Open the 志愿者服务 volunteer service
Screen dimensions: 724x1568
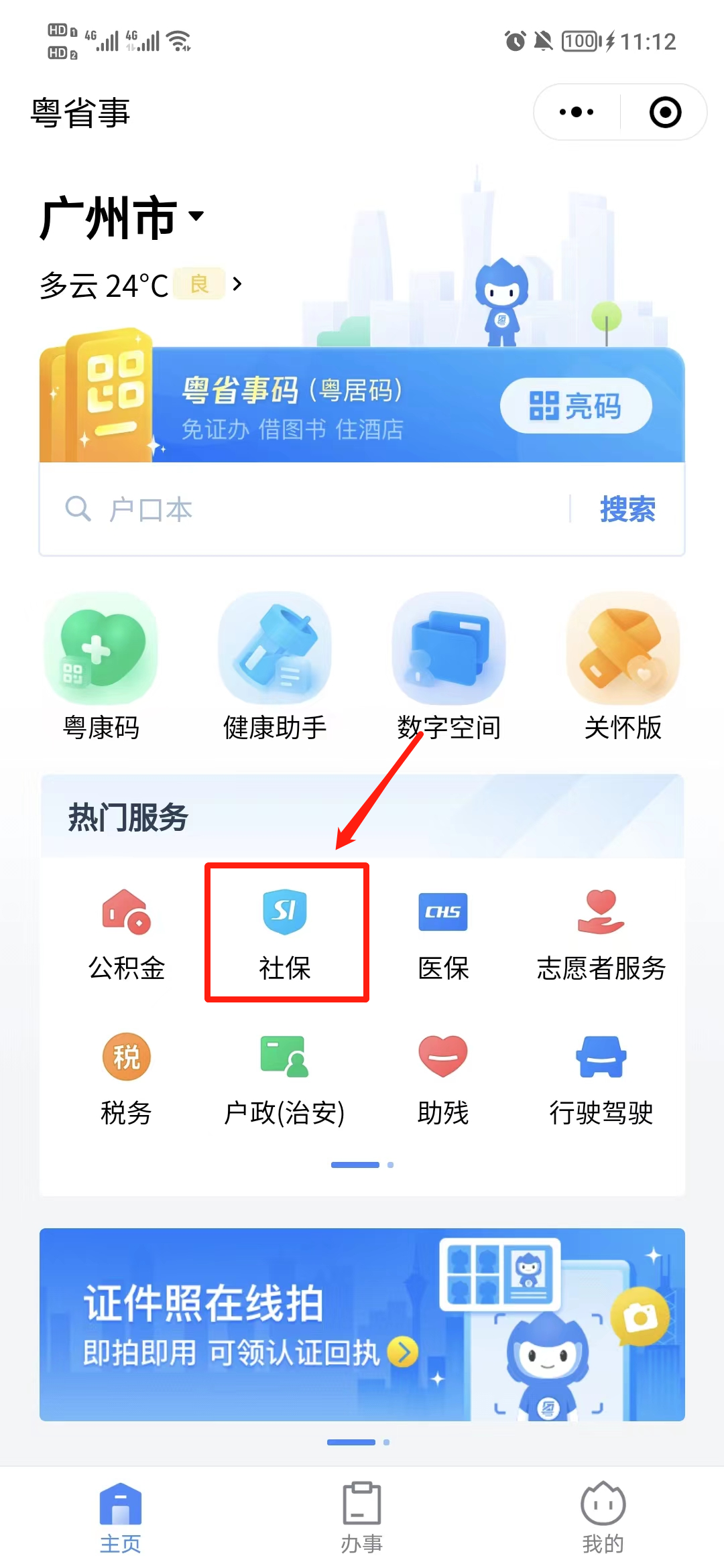tap(601, 931)
